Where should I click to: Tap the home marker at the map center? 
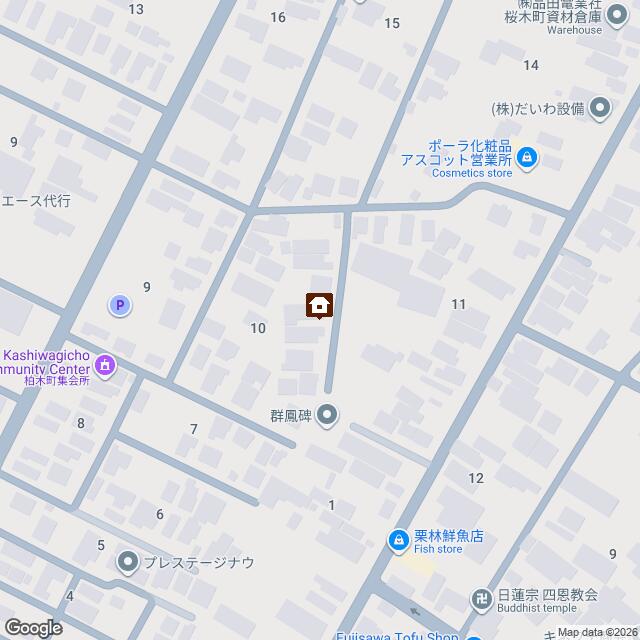coord(320,305)
